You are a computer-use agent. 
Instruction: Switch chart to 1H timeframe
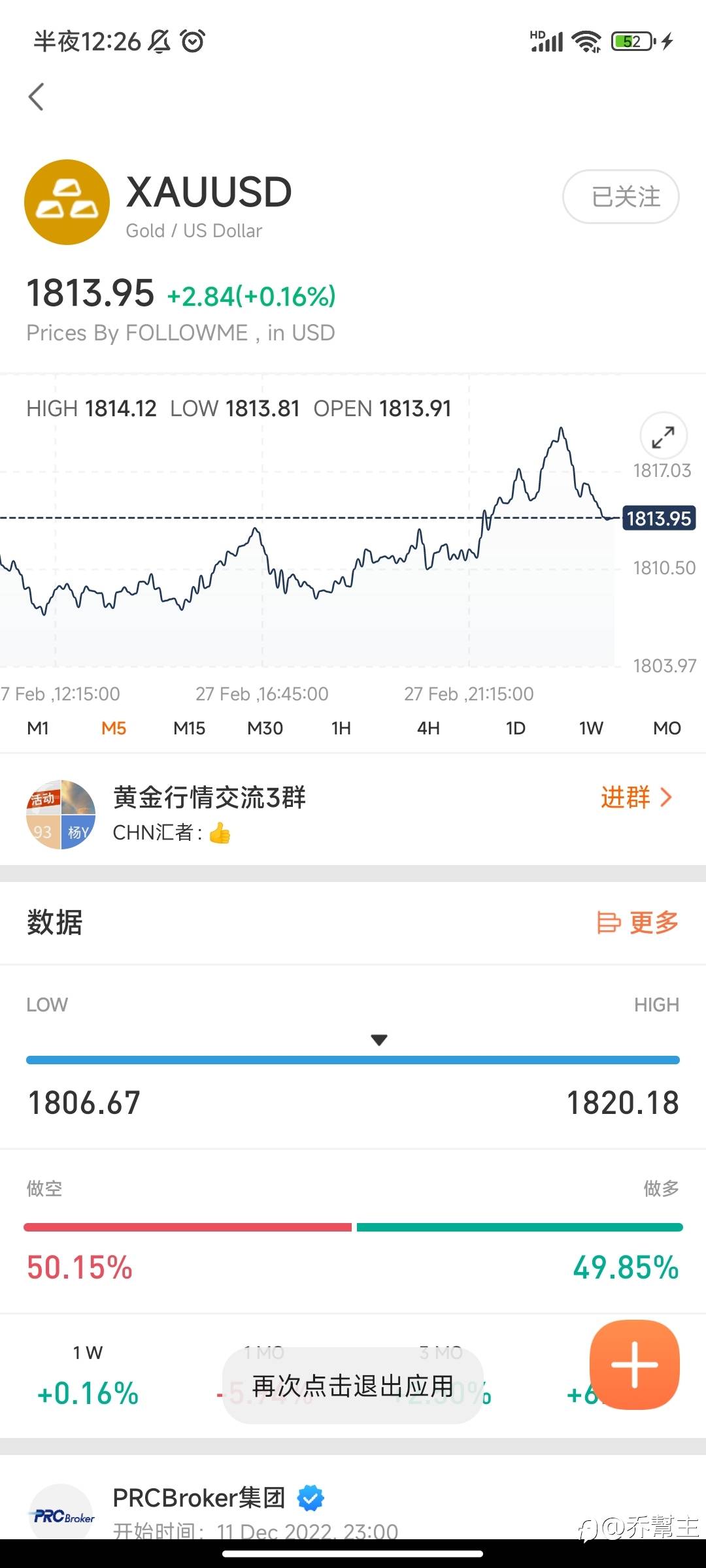point(341,728)
